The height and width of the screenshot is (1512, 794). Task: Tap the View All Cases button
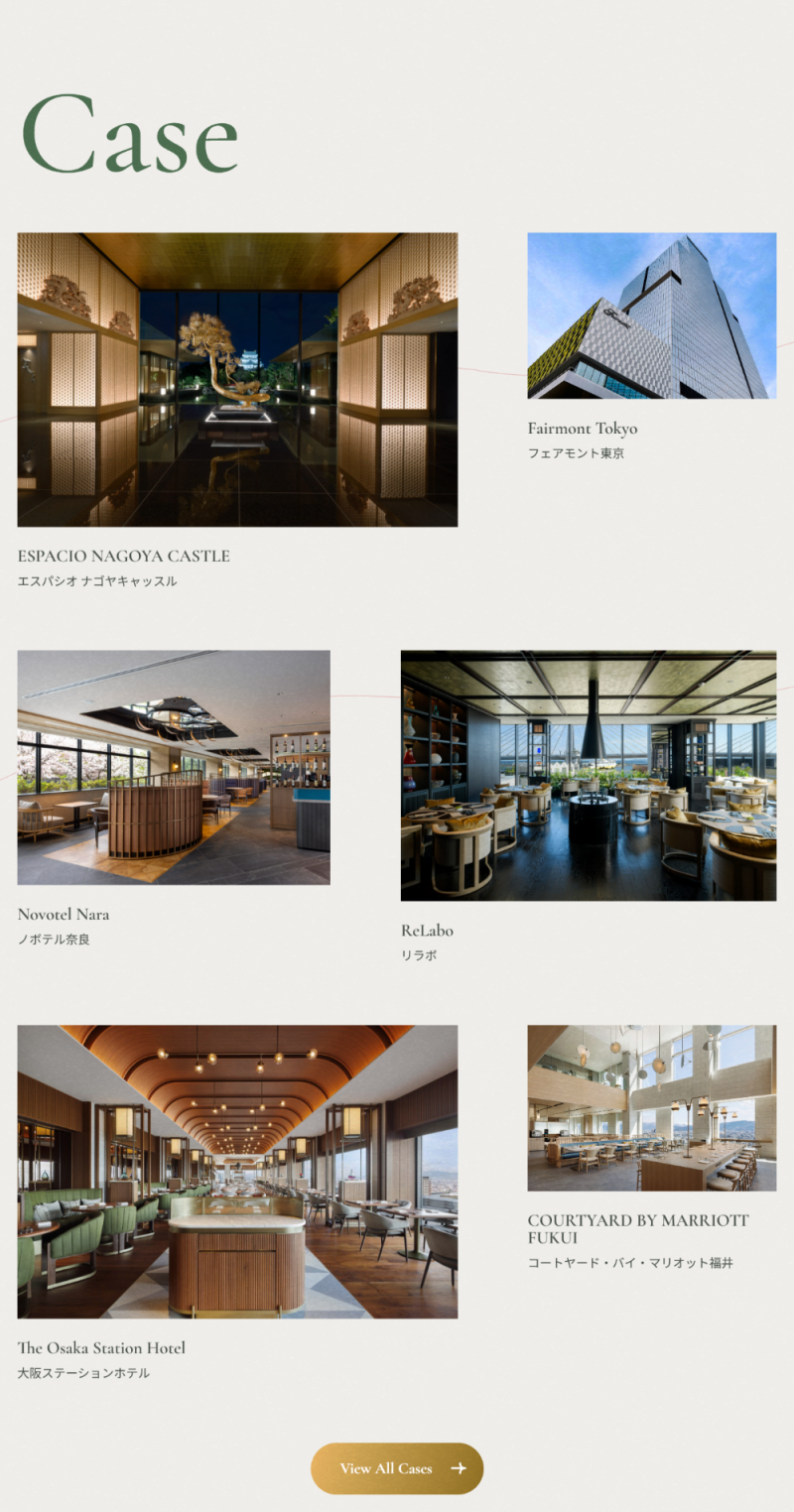coord(397,1468)
